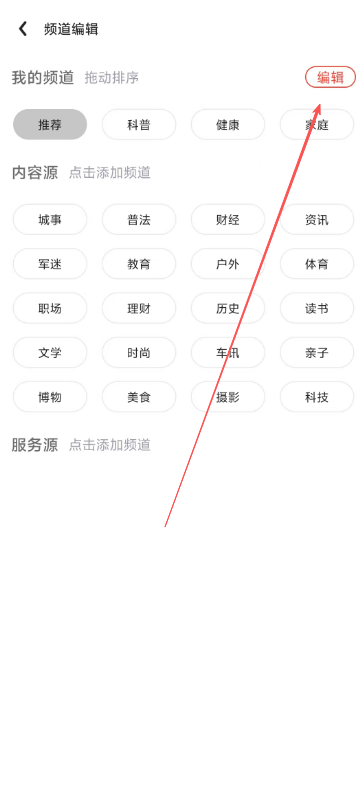The height and width of the screenshot is (788, 363).
Task: Add 财经 to my channels
Action: pyautogui.click(x=228, y=220)
